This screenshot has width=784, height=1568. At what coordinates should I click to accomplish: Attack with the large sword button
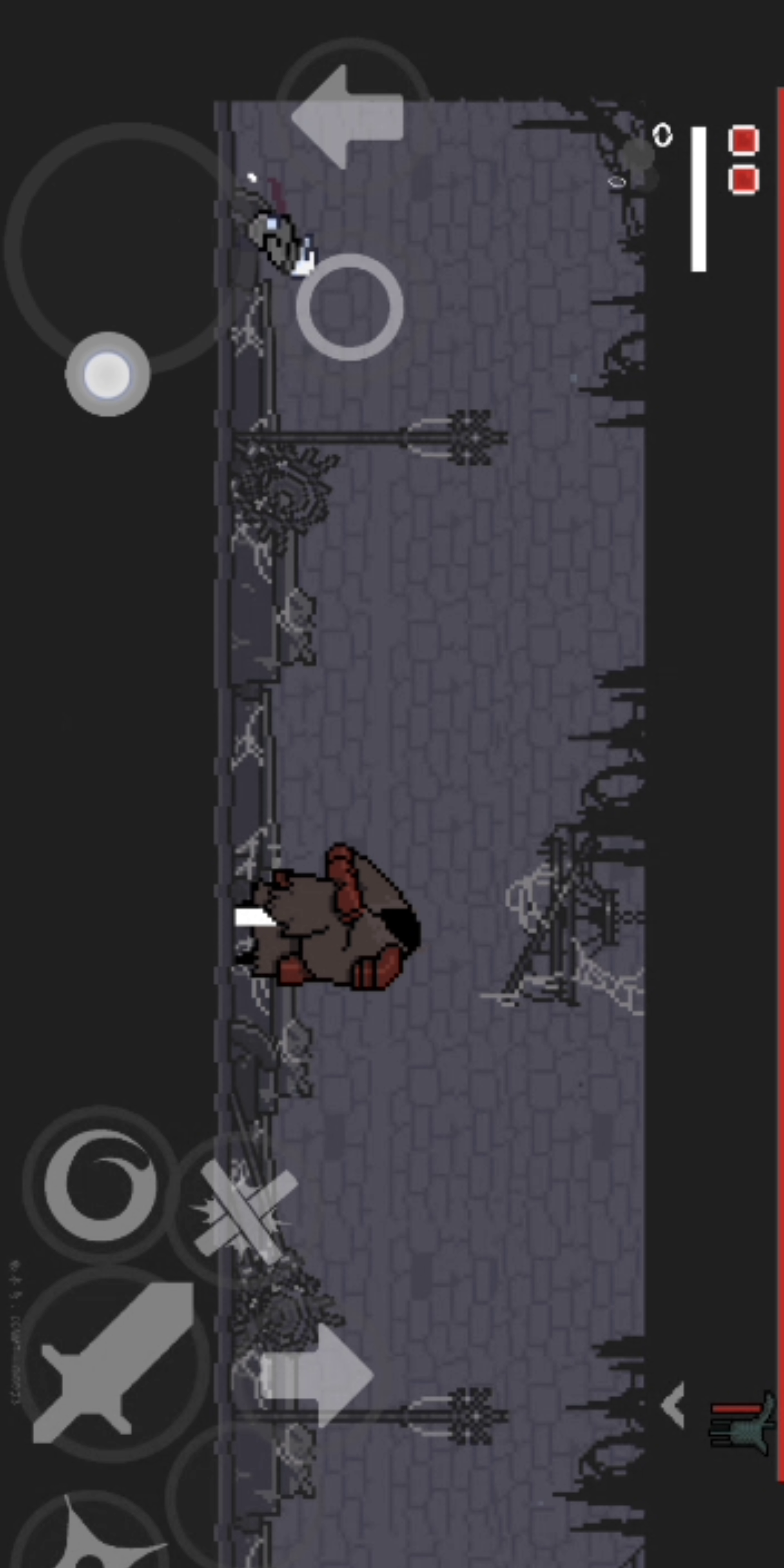[x=113, y=1363]
